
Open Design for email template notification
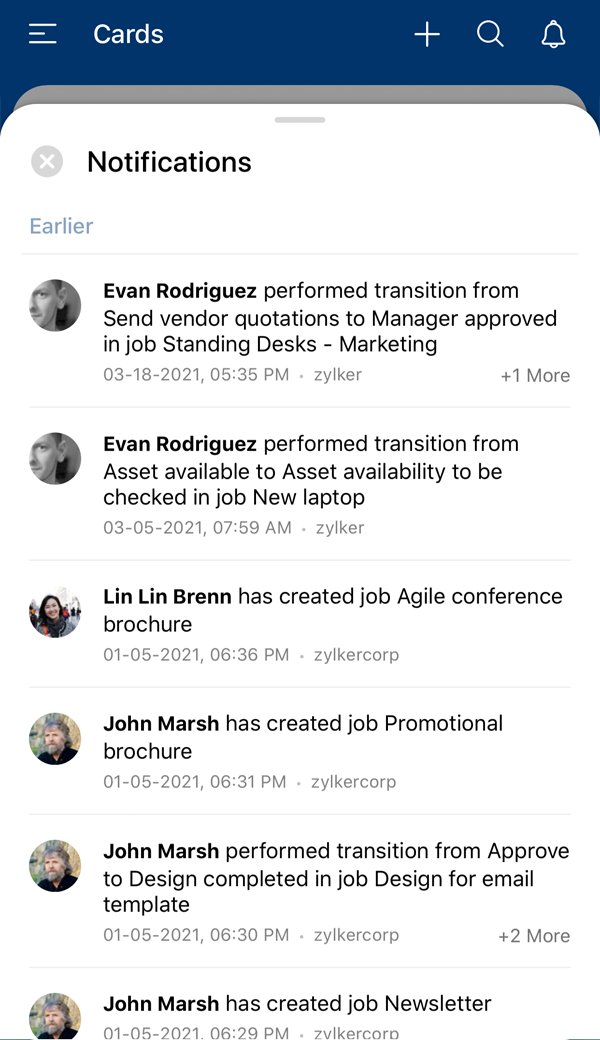[300, 878]
